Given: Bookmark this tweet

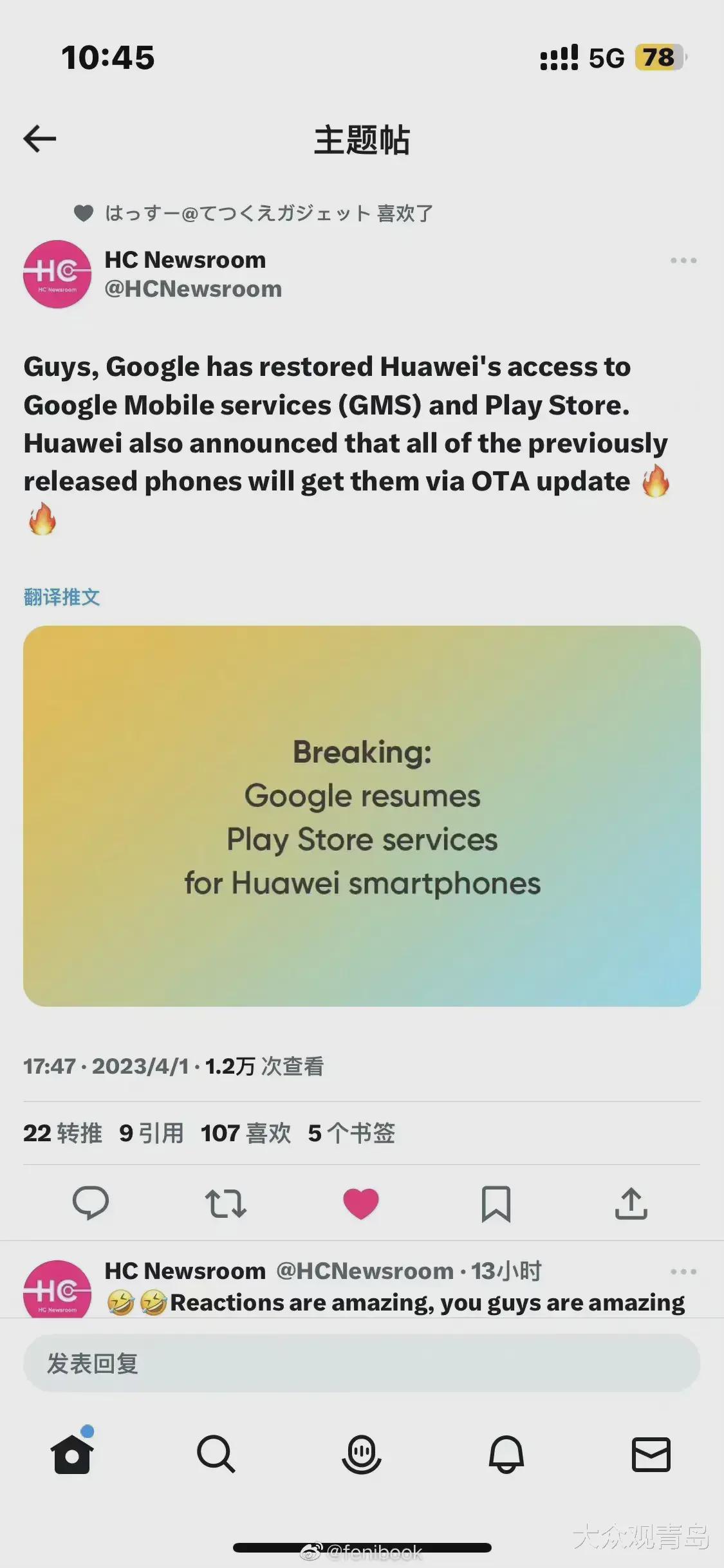Looking at the screenshot, I should tap(496, 1203).
